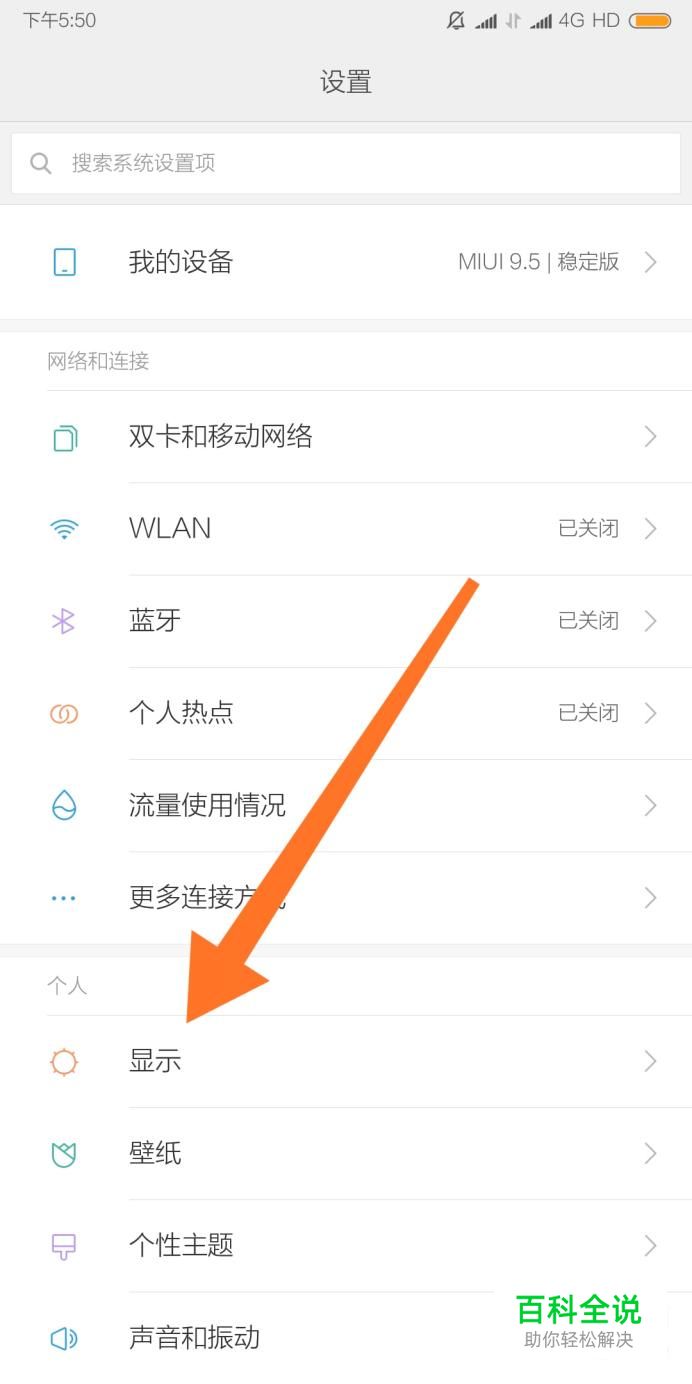
Task: Open 我的设备 device info
Action: tap(346, 262)
